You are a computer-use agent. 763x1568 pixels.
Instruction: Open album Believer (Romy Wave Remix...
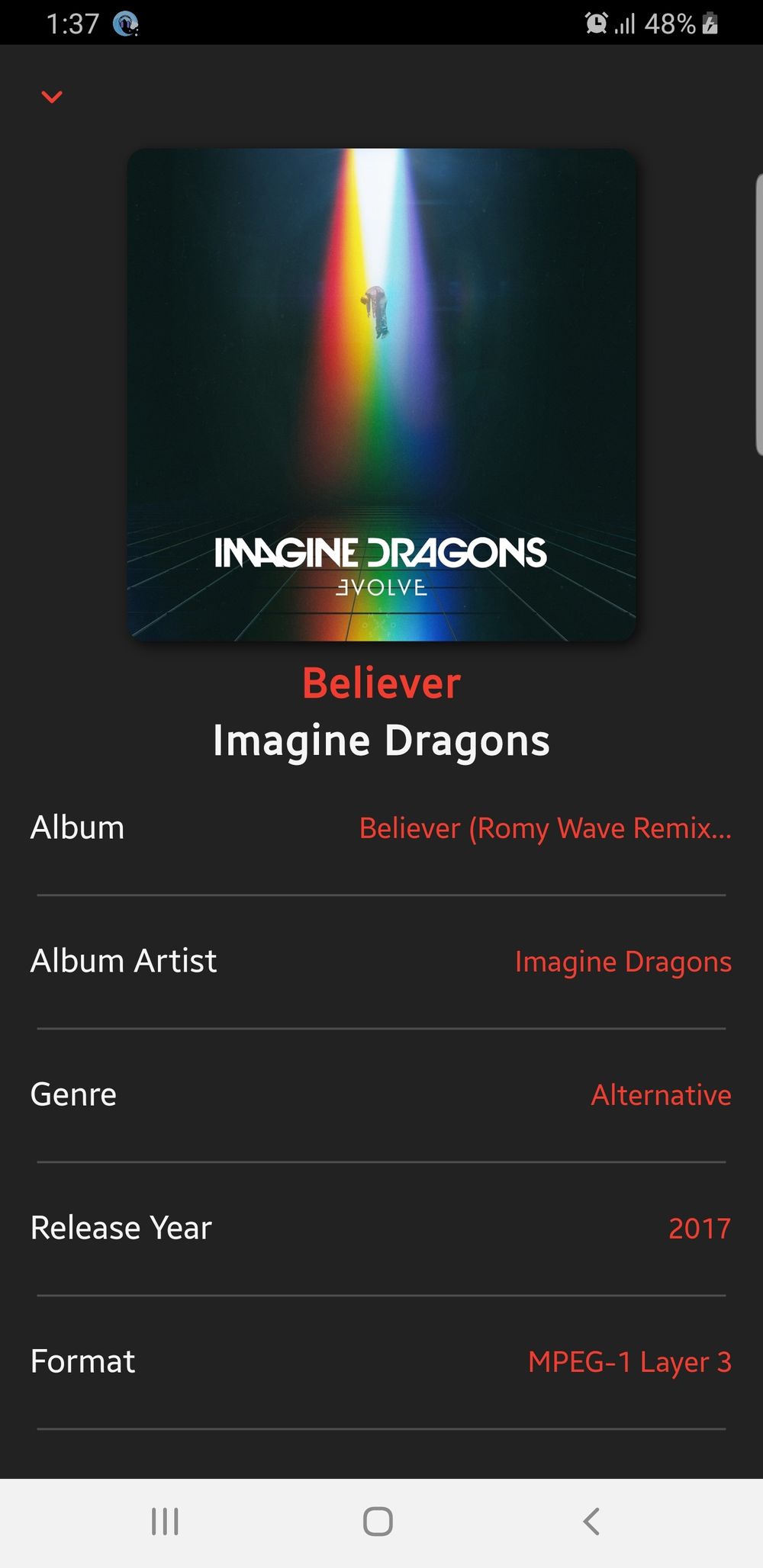(545, 828)
